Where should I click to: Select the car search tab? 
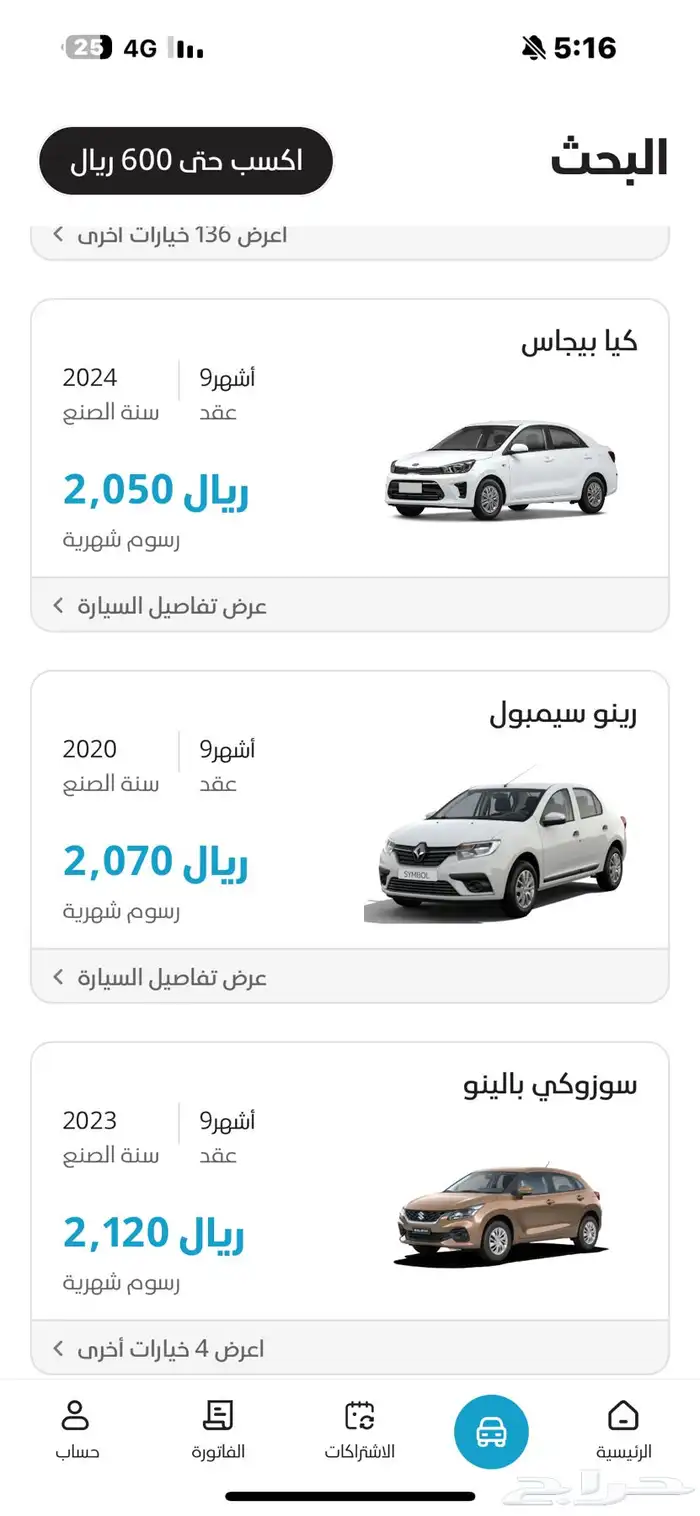tap(491, 1432)
